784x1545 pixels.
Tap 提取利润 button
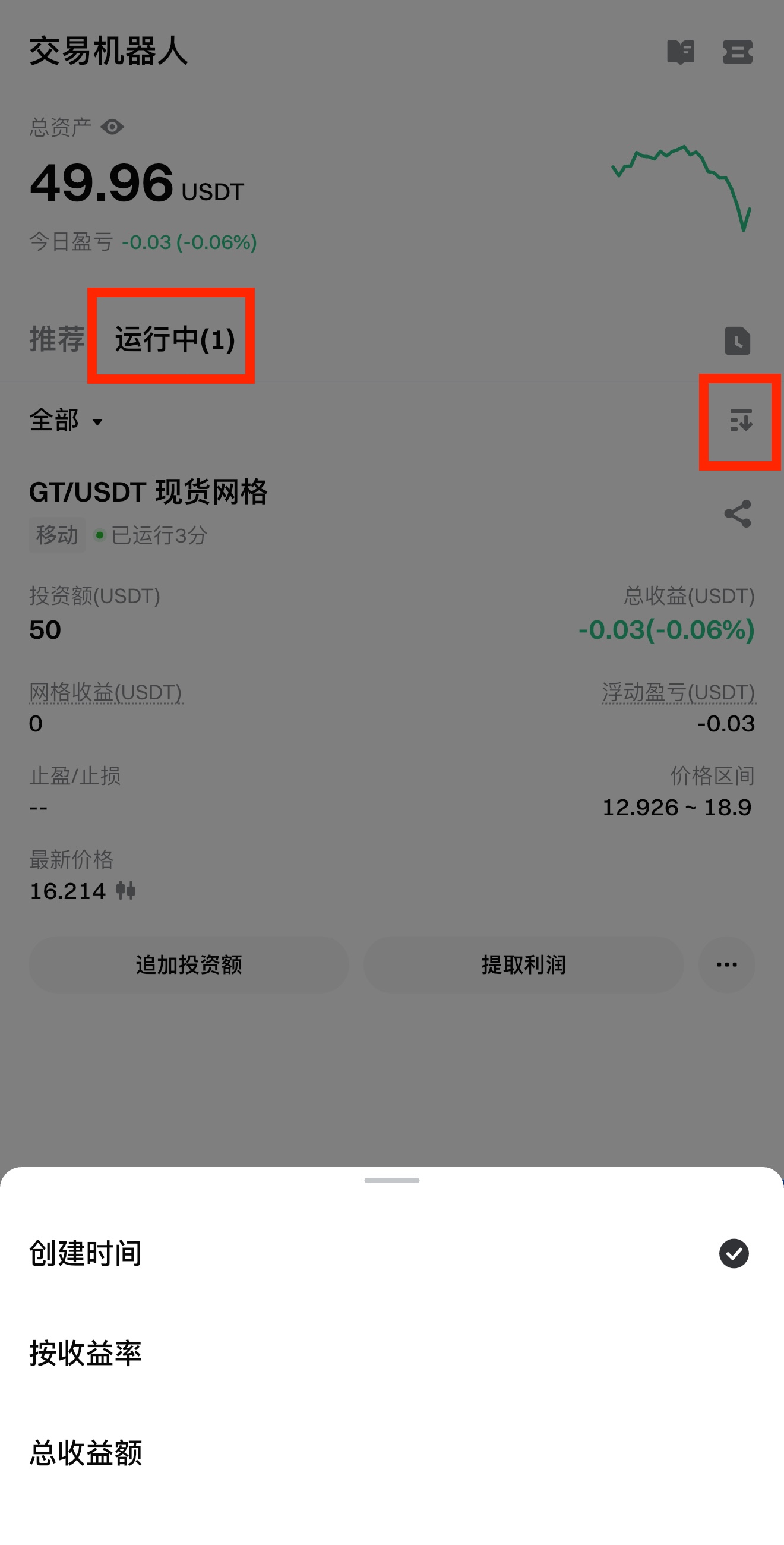[x=523, y=965]
